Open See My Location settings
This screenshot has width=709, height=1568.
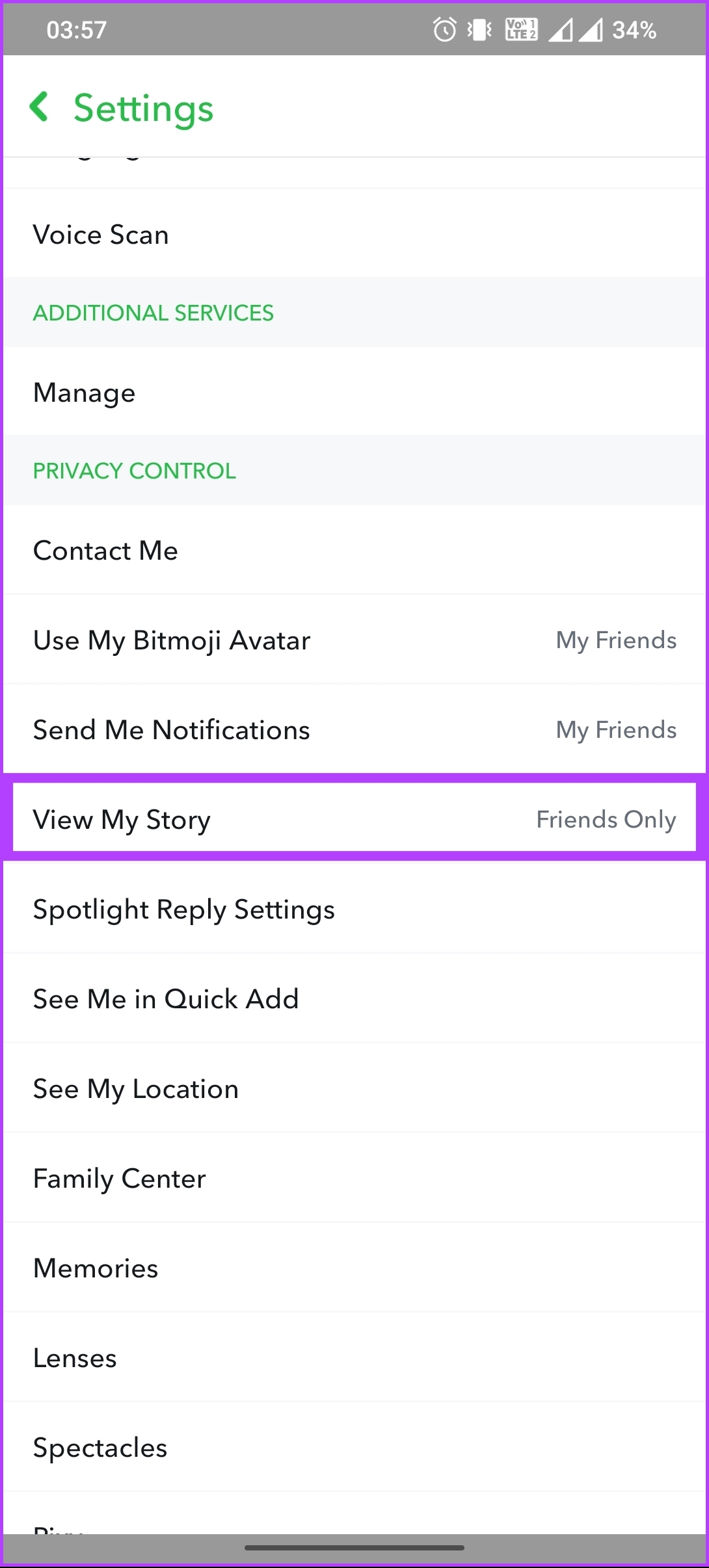tap(354, 1088)
